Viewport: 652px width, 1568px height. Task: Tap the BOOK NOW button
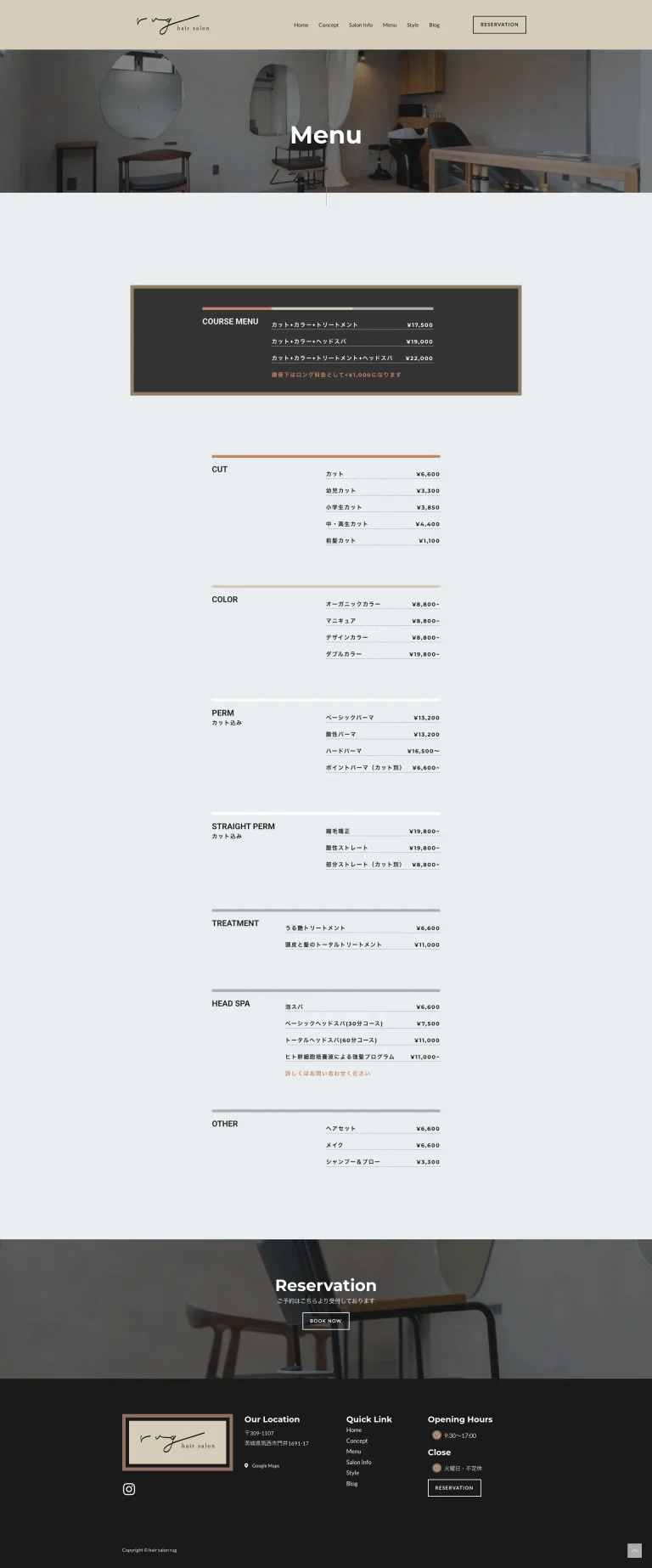[326, 1321]
